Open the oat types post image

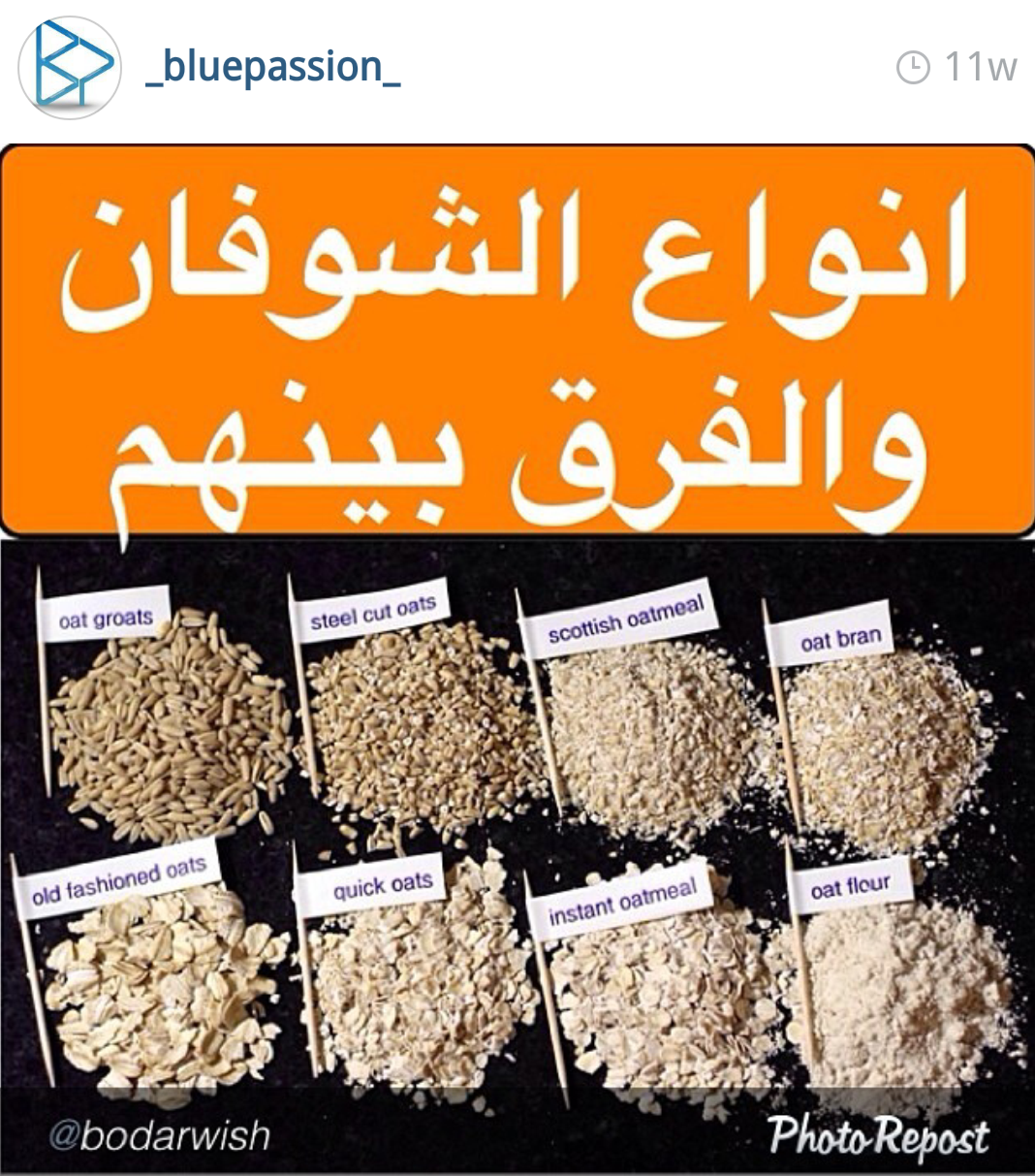[517, 659]
